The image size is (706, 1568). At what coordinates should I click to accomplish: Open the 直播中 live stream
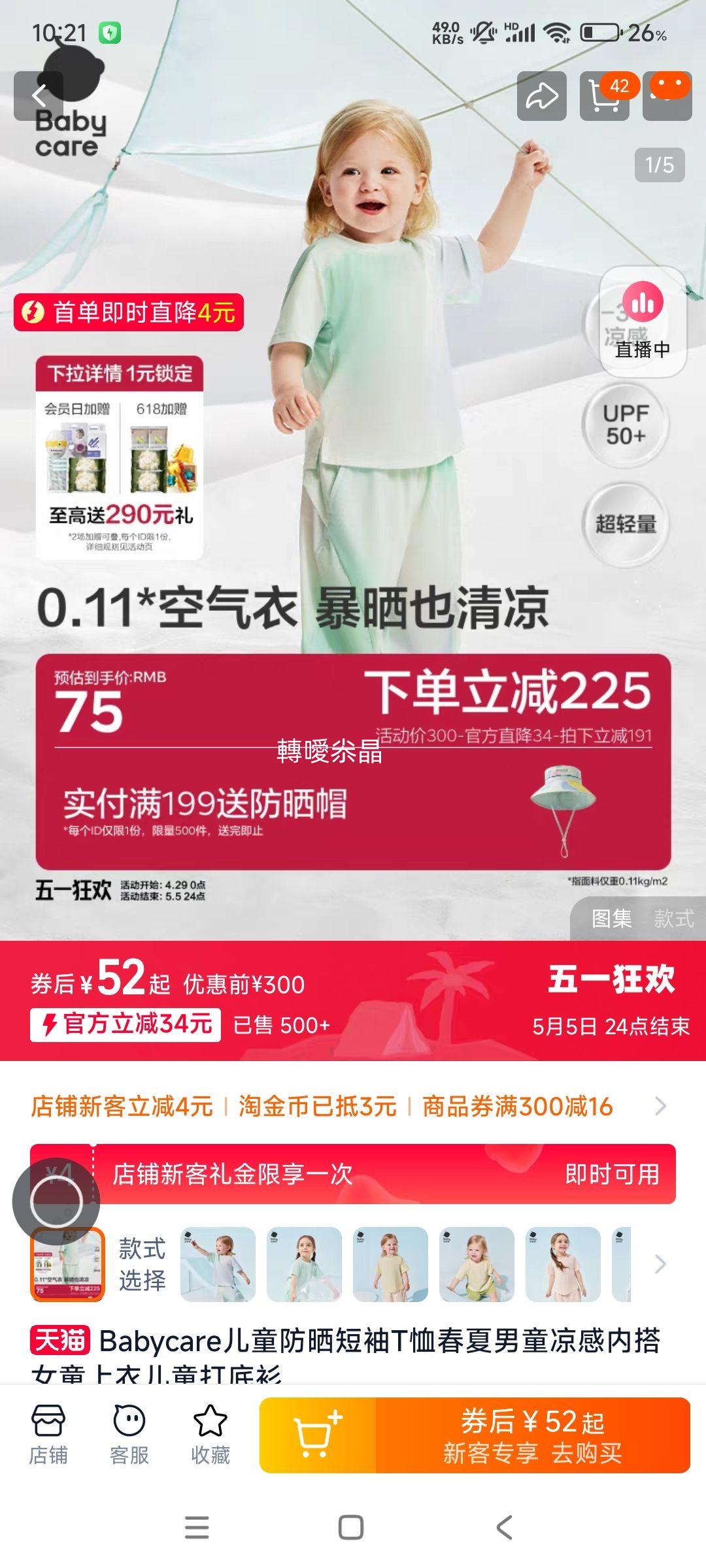pyautogui.click(x=643, y=321)
